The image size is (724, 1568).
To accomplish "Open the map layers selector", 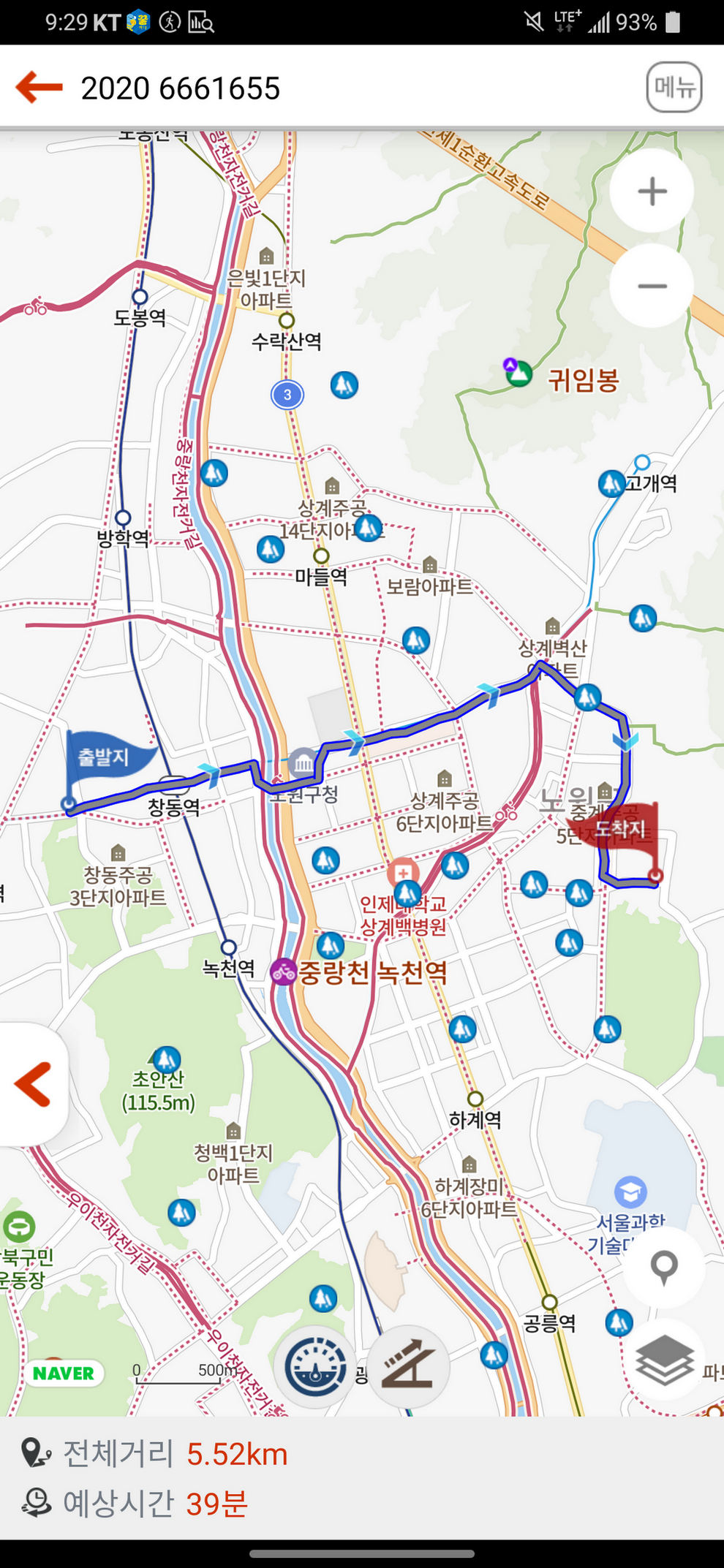I will (x=663, y=1360).
